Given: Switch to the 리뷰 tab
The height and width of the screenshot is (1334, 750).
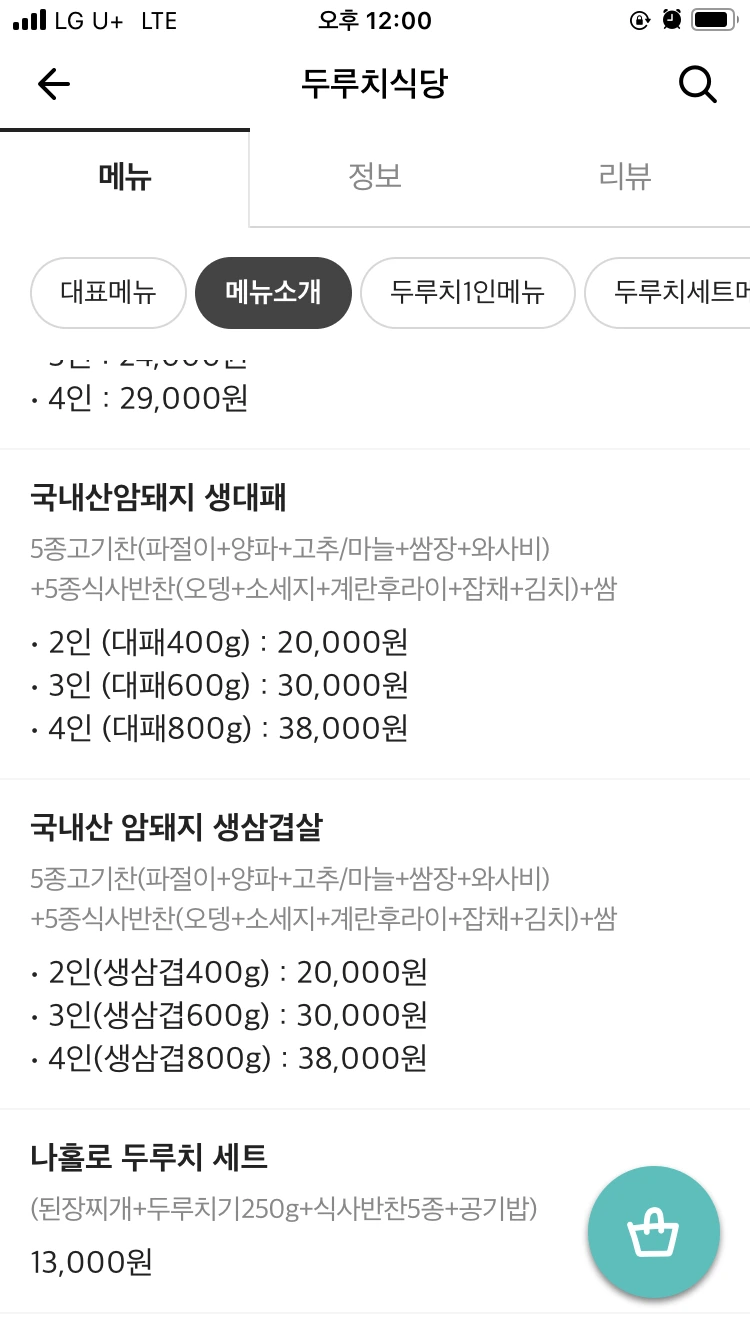Looking at the screenshot, I should [625, 176].
